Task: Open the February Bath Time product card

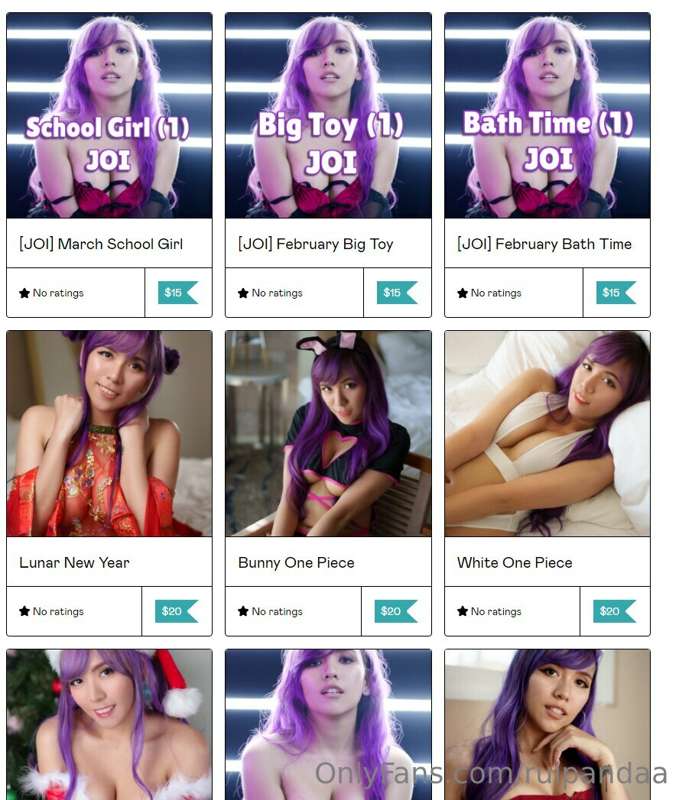Action: (x=544, y=244)
